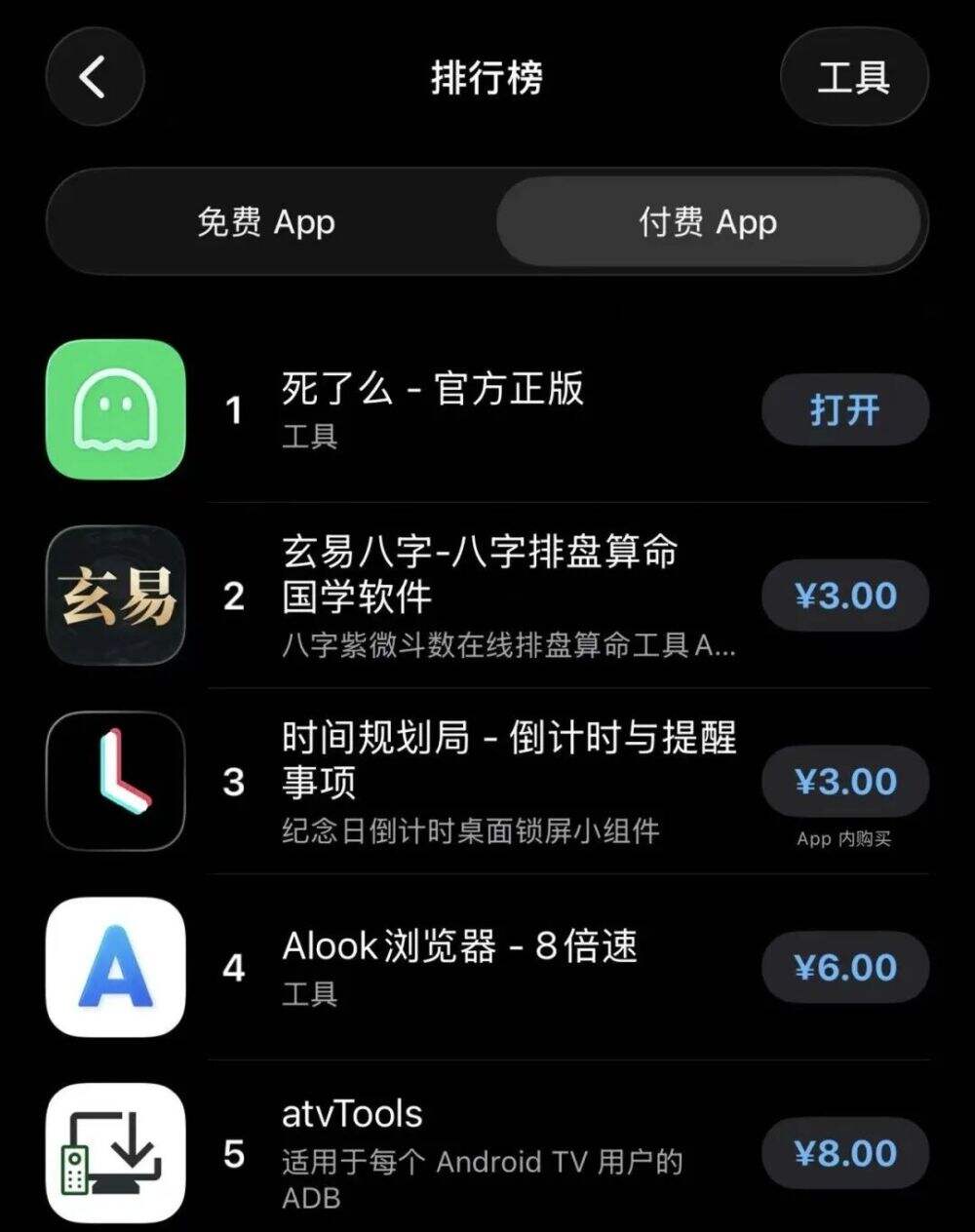This screenshot has height=1232, width=975.
Task: Purchase atvTools for ¥8.00
Action: point(844,1153)
